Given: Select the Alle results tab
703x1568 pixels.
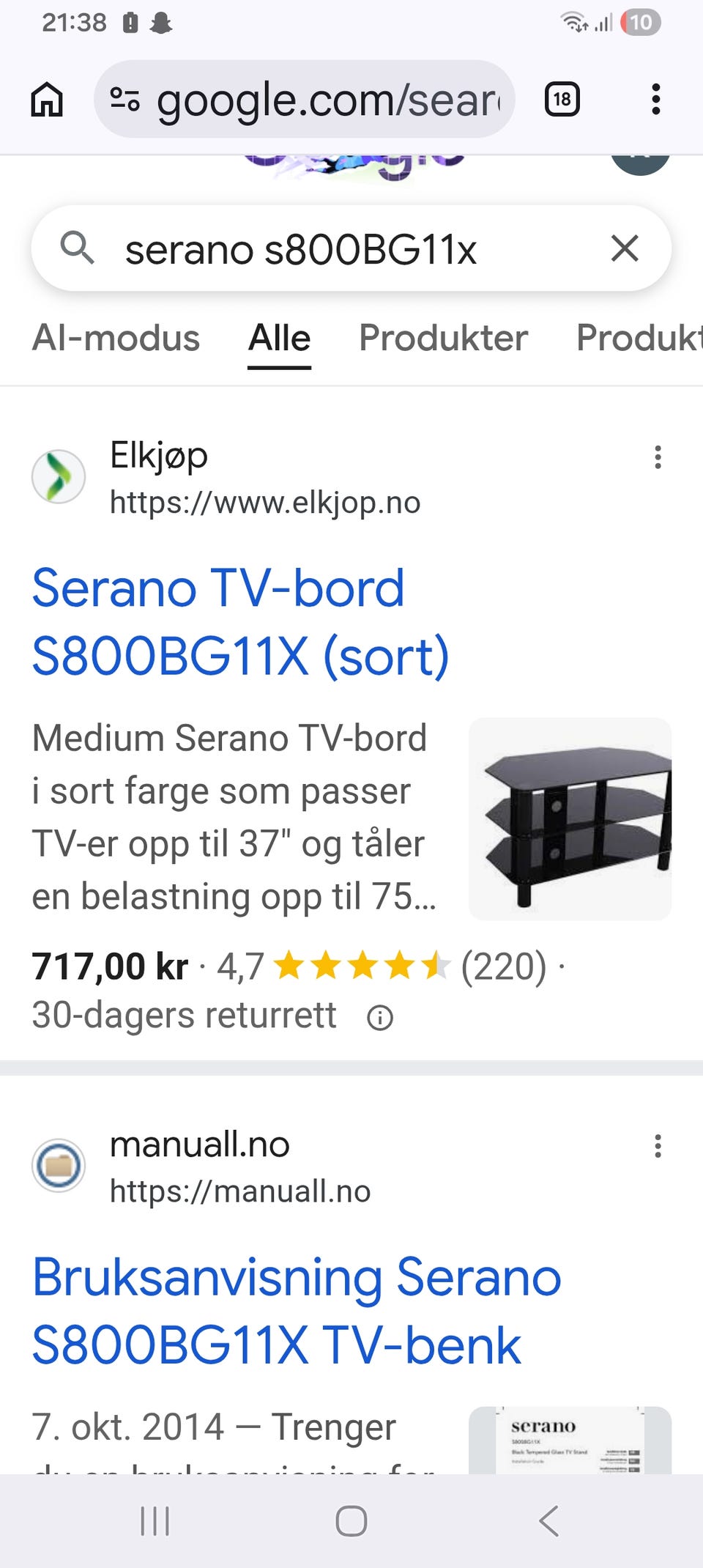Looking at the screenshot, I should point(279,339).
